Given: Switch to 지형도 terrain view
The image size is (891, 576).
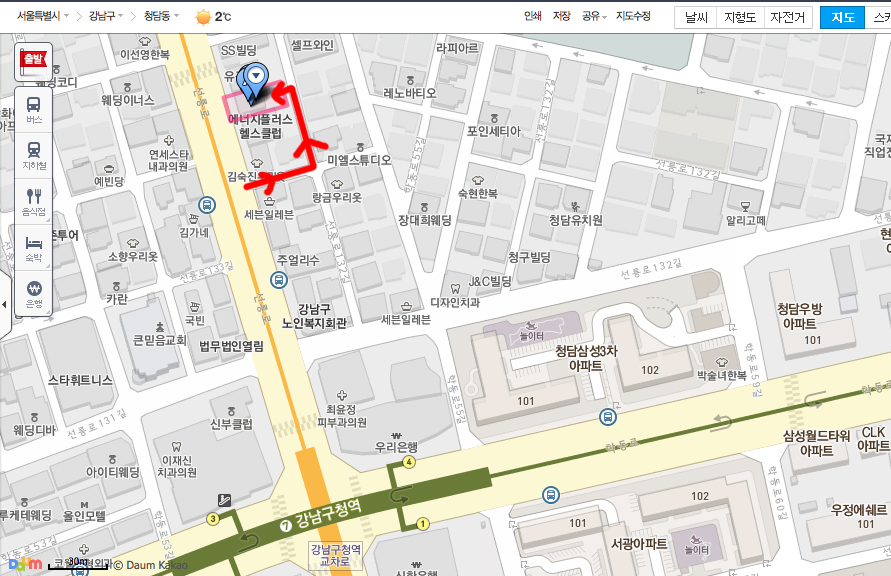Looking at the screenshot, I should click(x=742, y=17).
